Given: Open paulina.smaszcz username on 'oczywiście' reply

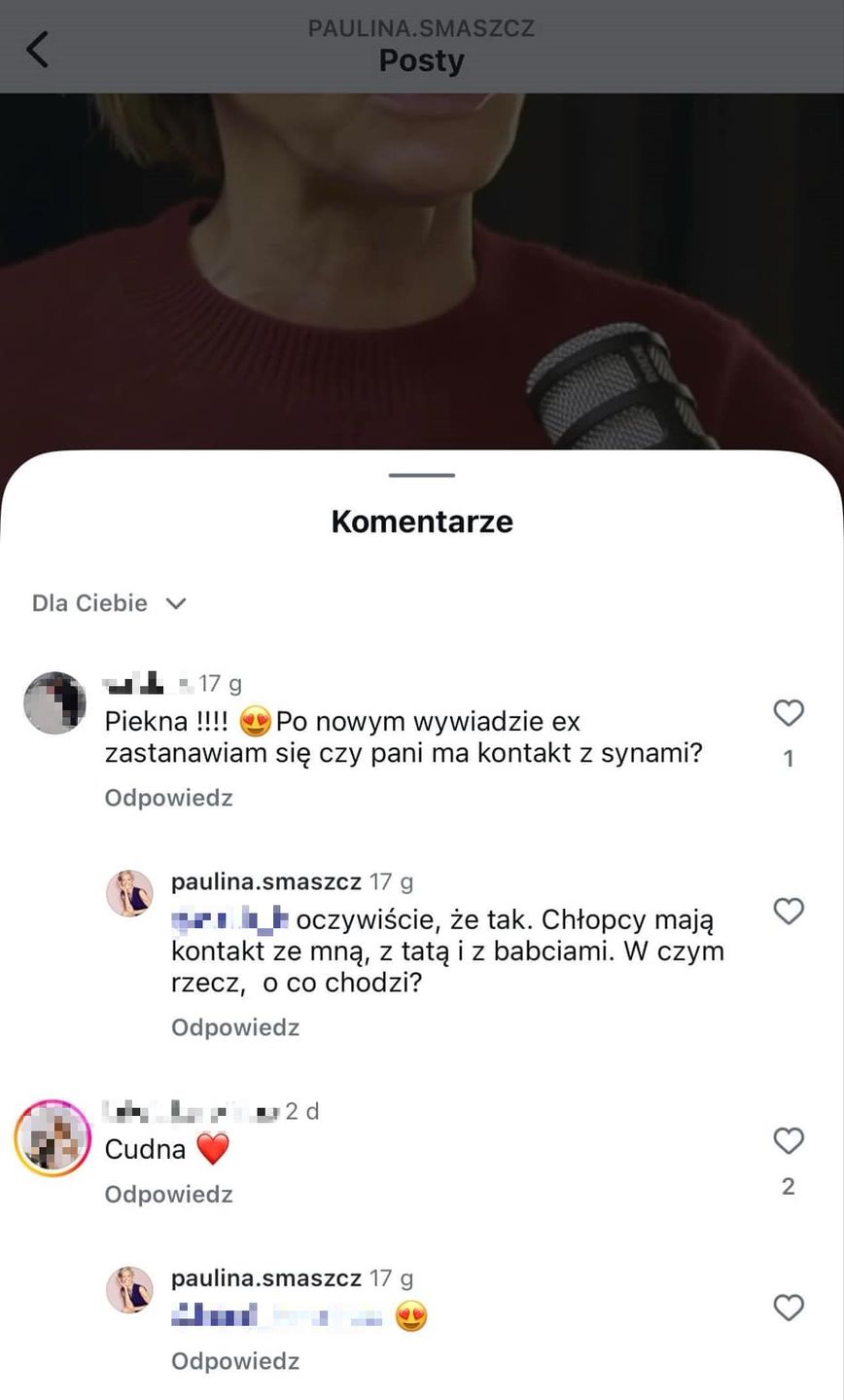Looking at the screenshot, I should tap(265, 882).
